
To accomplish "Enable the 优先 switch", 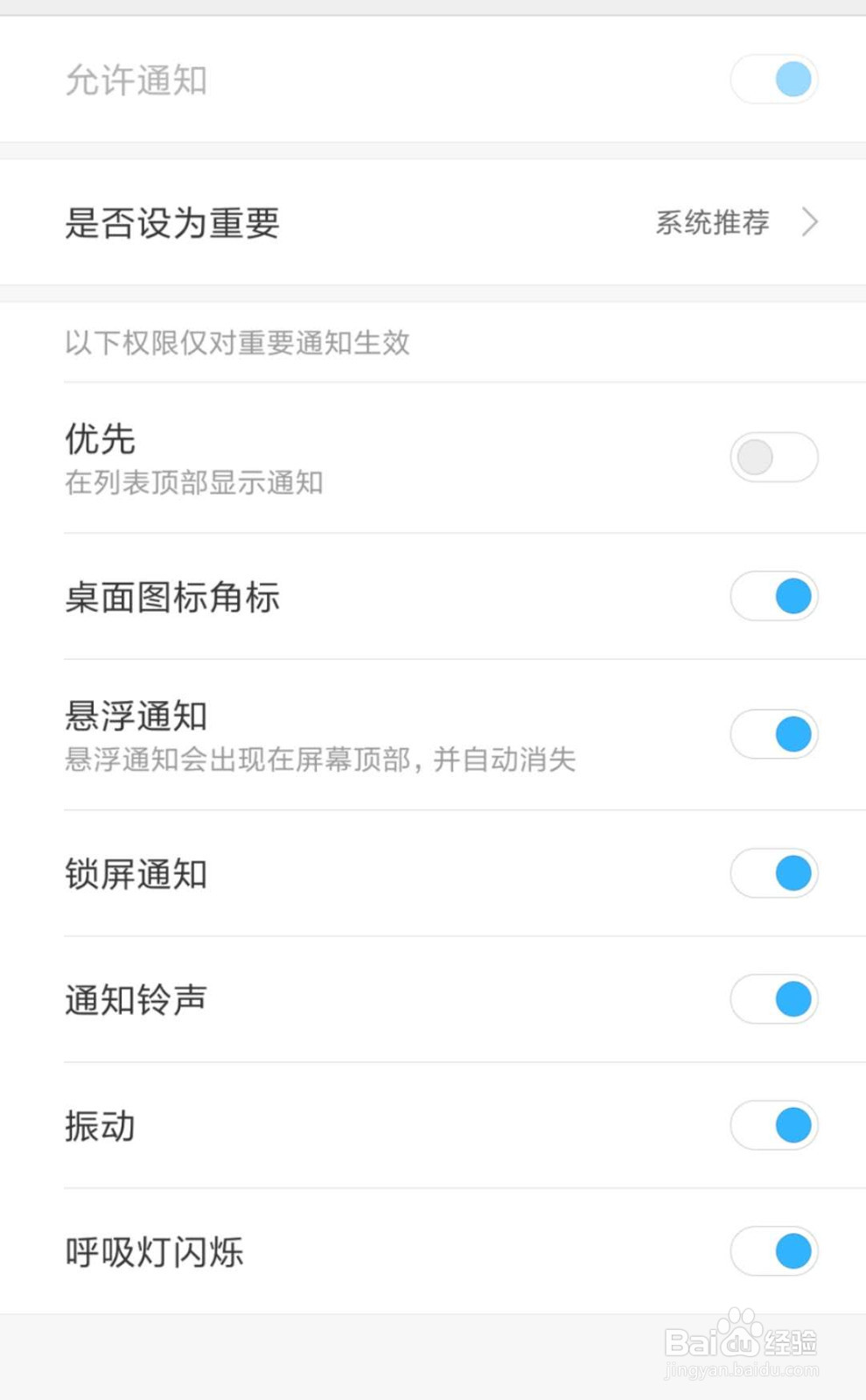I will [x=774, y=457].
